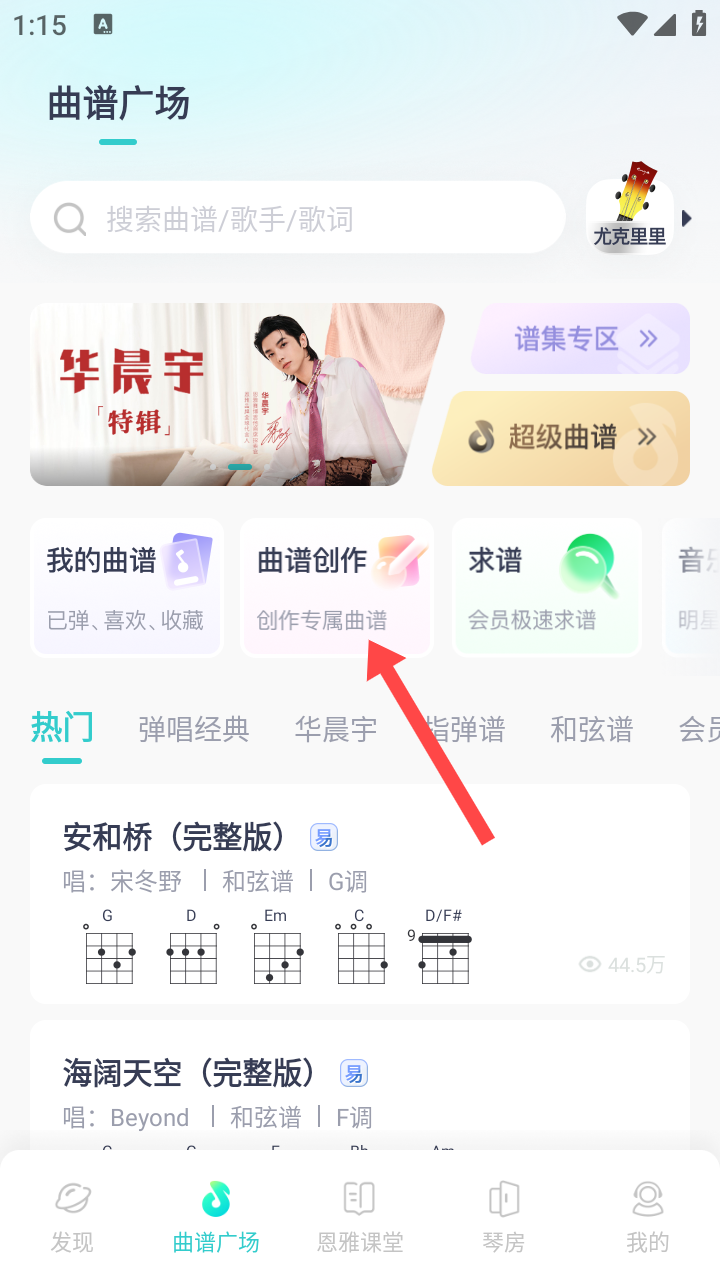Switch to 华晨宇 tab
The image size is (720, 1280).
pos(336,730)
